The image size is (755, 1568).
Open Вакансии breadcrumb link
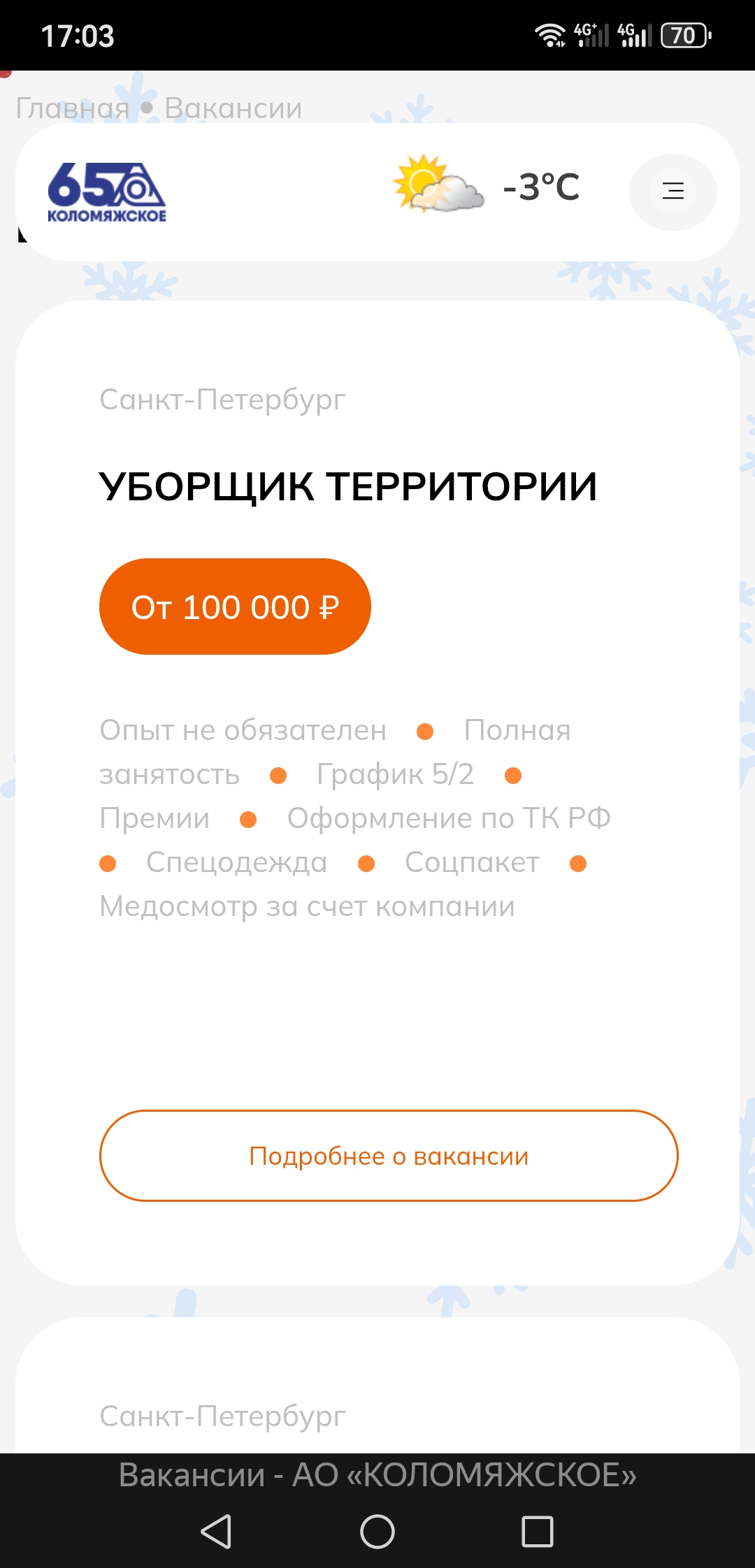coord(233,106)
